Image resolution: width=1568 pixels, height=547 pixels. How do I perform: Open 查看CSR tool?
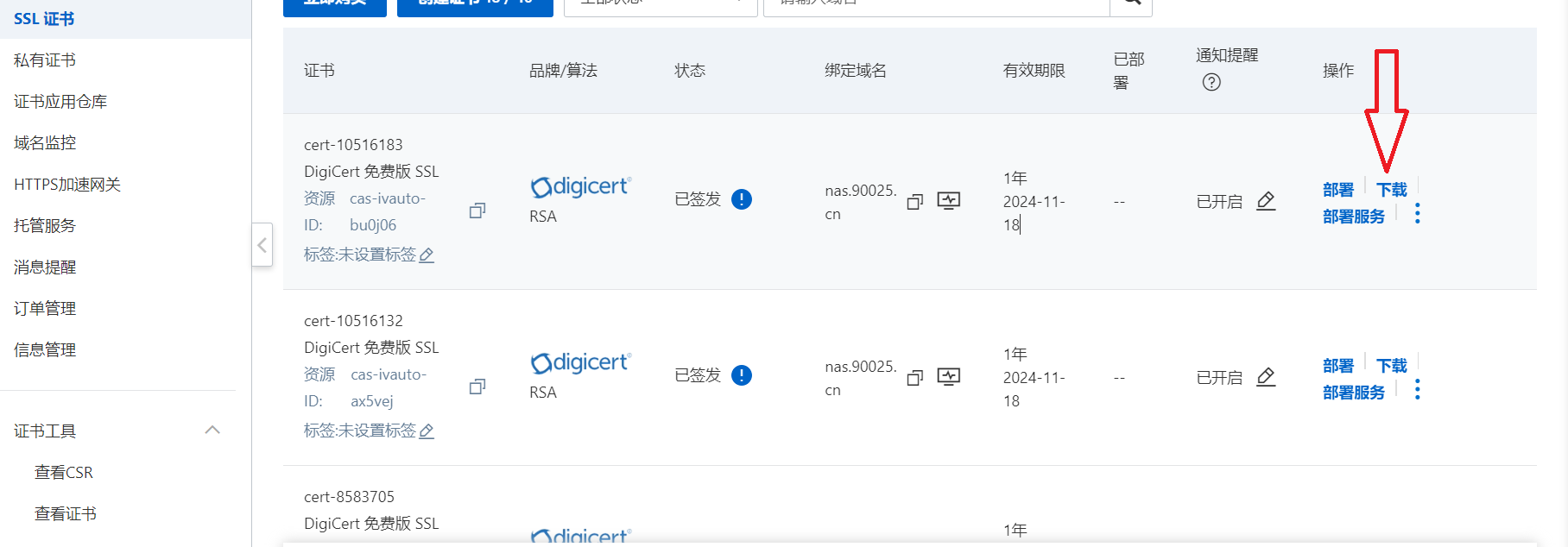tap(64, 473)
